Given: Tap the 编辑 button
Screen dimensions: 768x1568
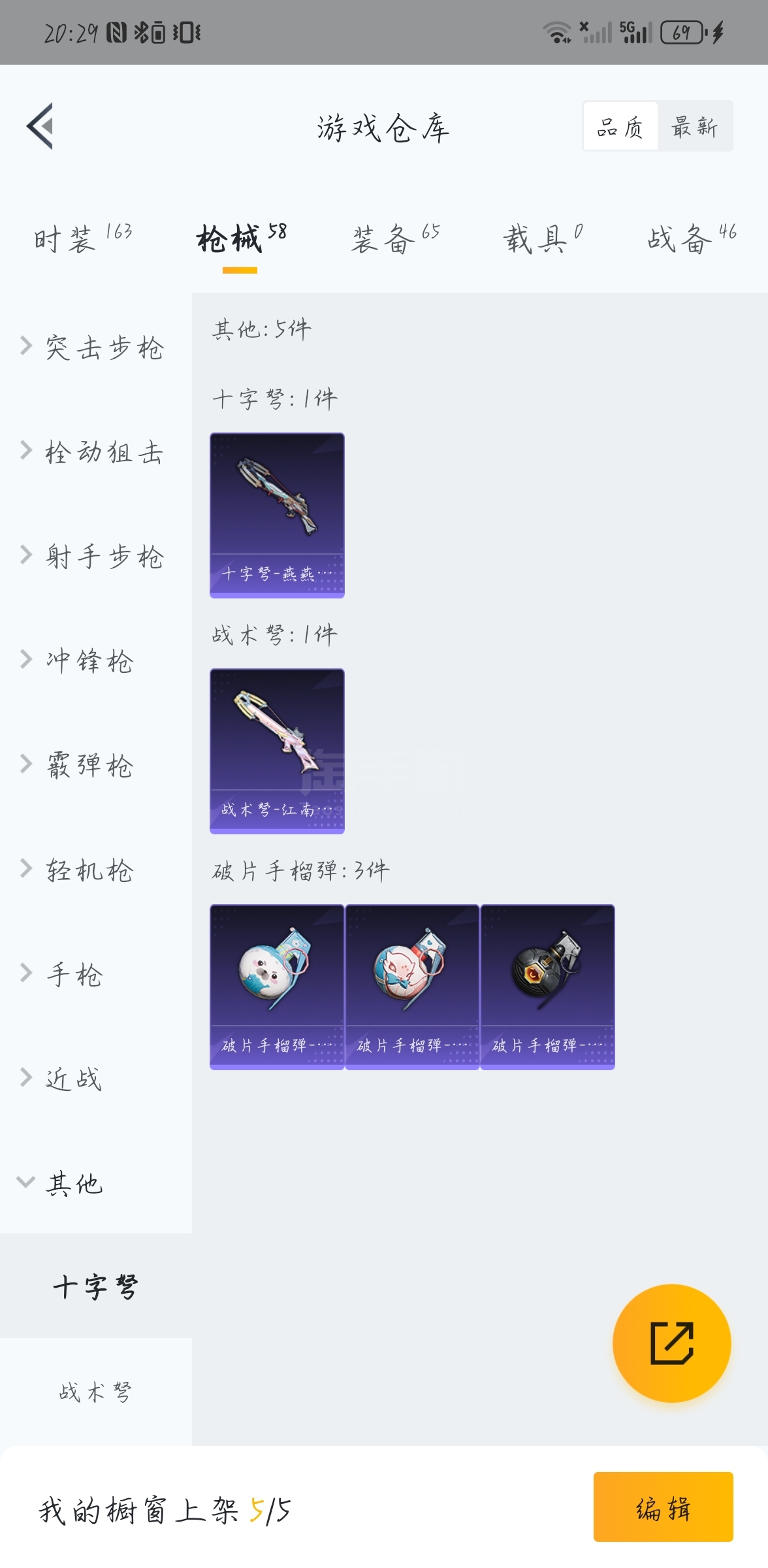Looking at the screenshot, I should click(663, 1507).
